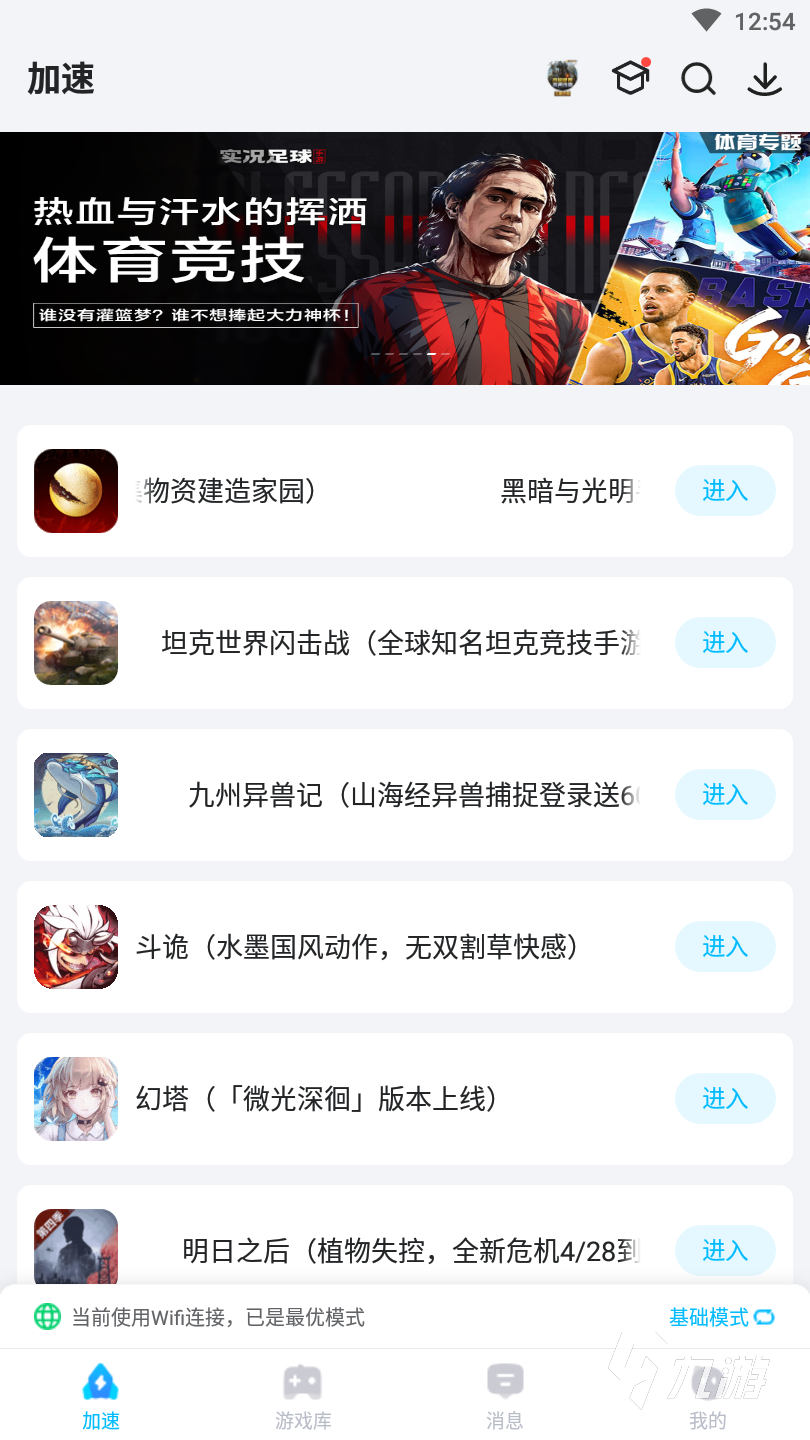
Task: Enter 幻塔 via its 进入 button
Action: coord(725,1099)
